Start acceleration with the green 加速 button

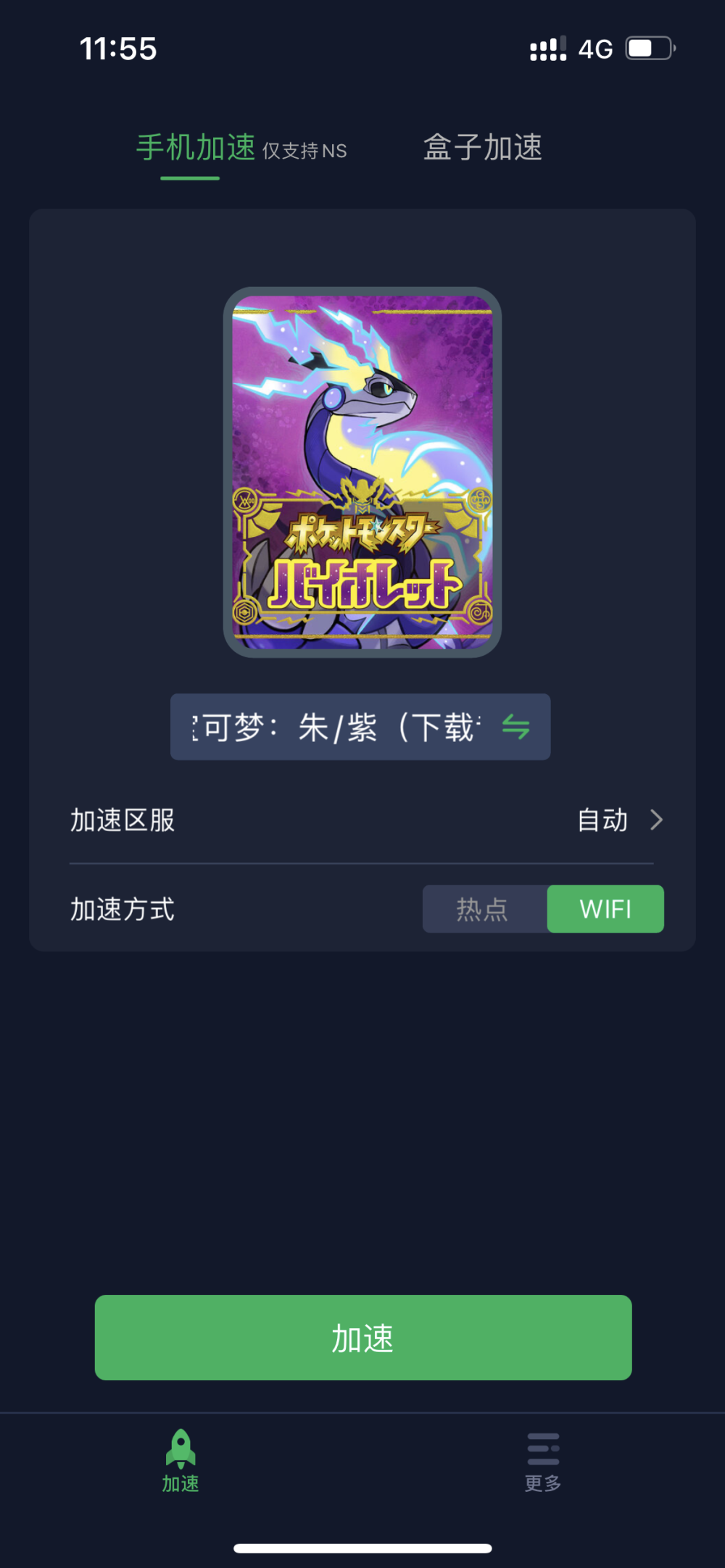(362, 1338)
